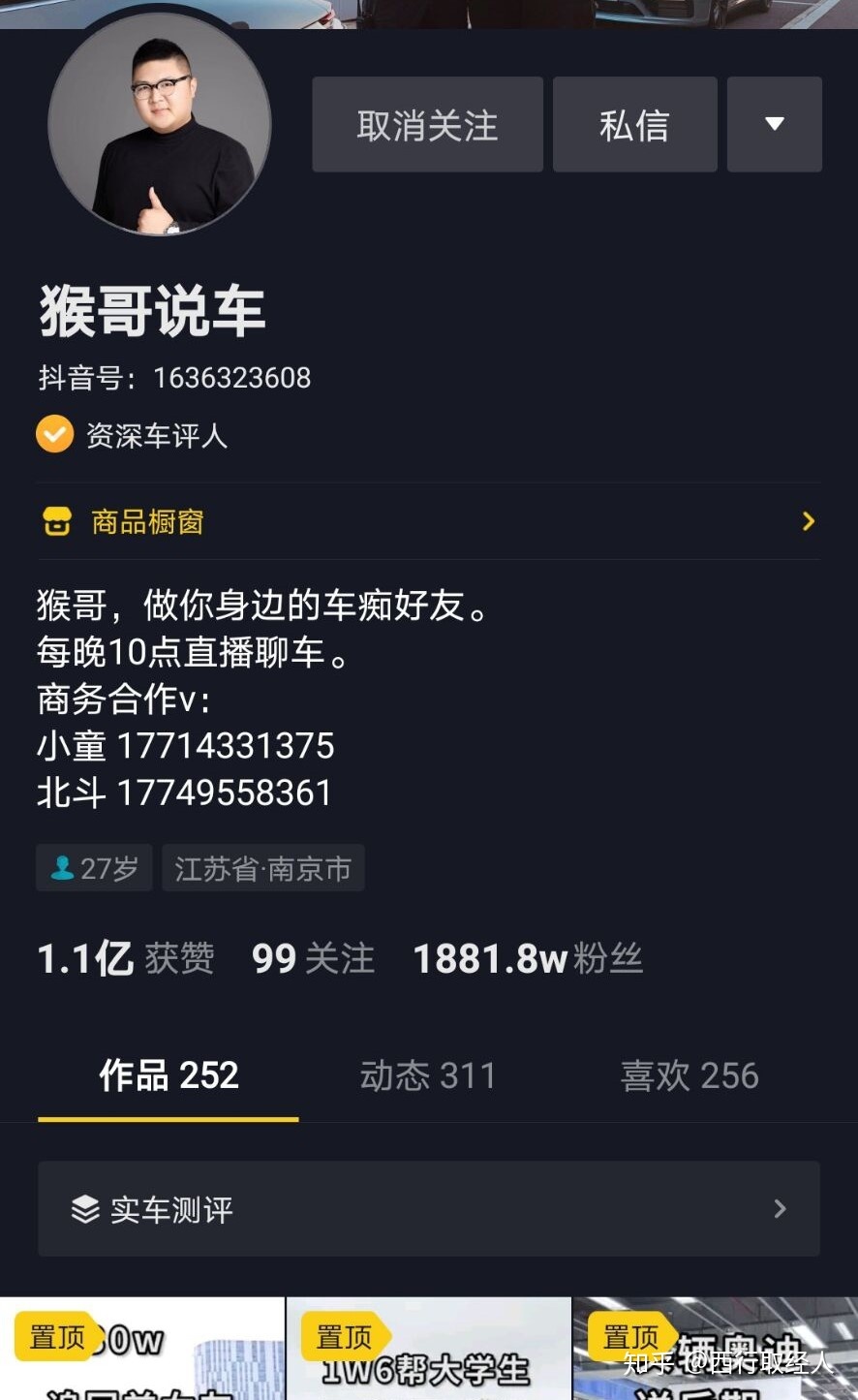View the 99 关注 following list
Viewport: 858px width, 1400px height.
(313, 959)
